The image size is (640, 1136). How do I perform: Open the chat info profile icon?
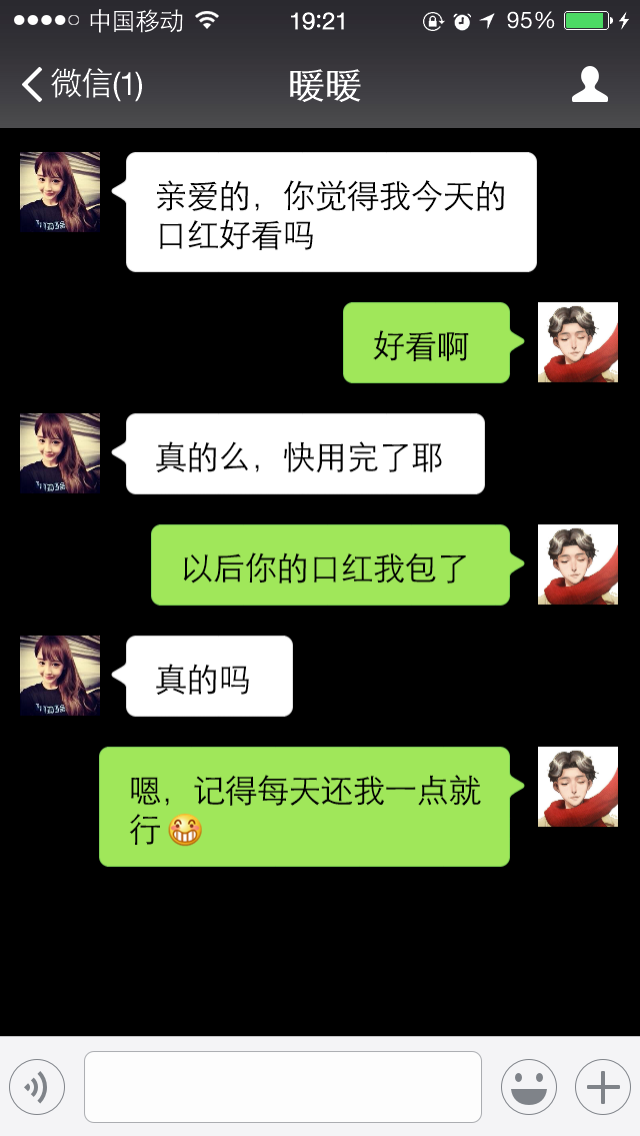click(589, 85)
